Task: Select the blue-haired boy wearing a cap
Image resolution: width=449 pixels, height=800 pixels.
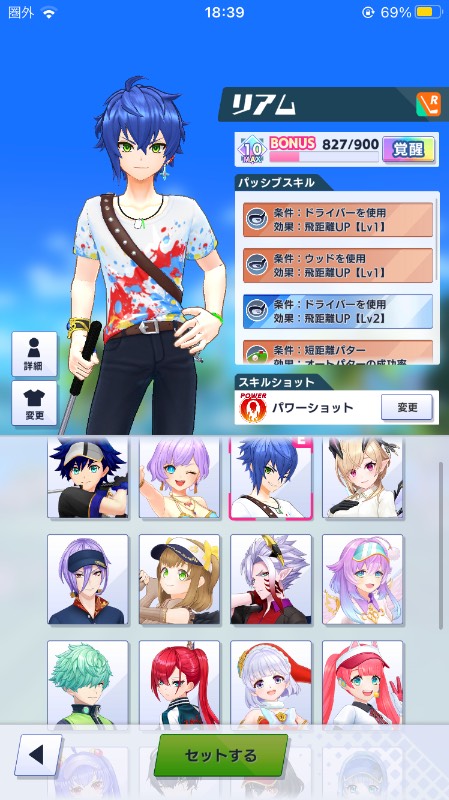Action: click(x=88, y=478)
